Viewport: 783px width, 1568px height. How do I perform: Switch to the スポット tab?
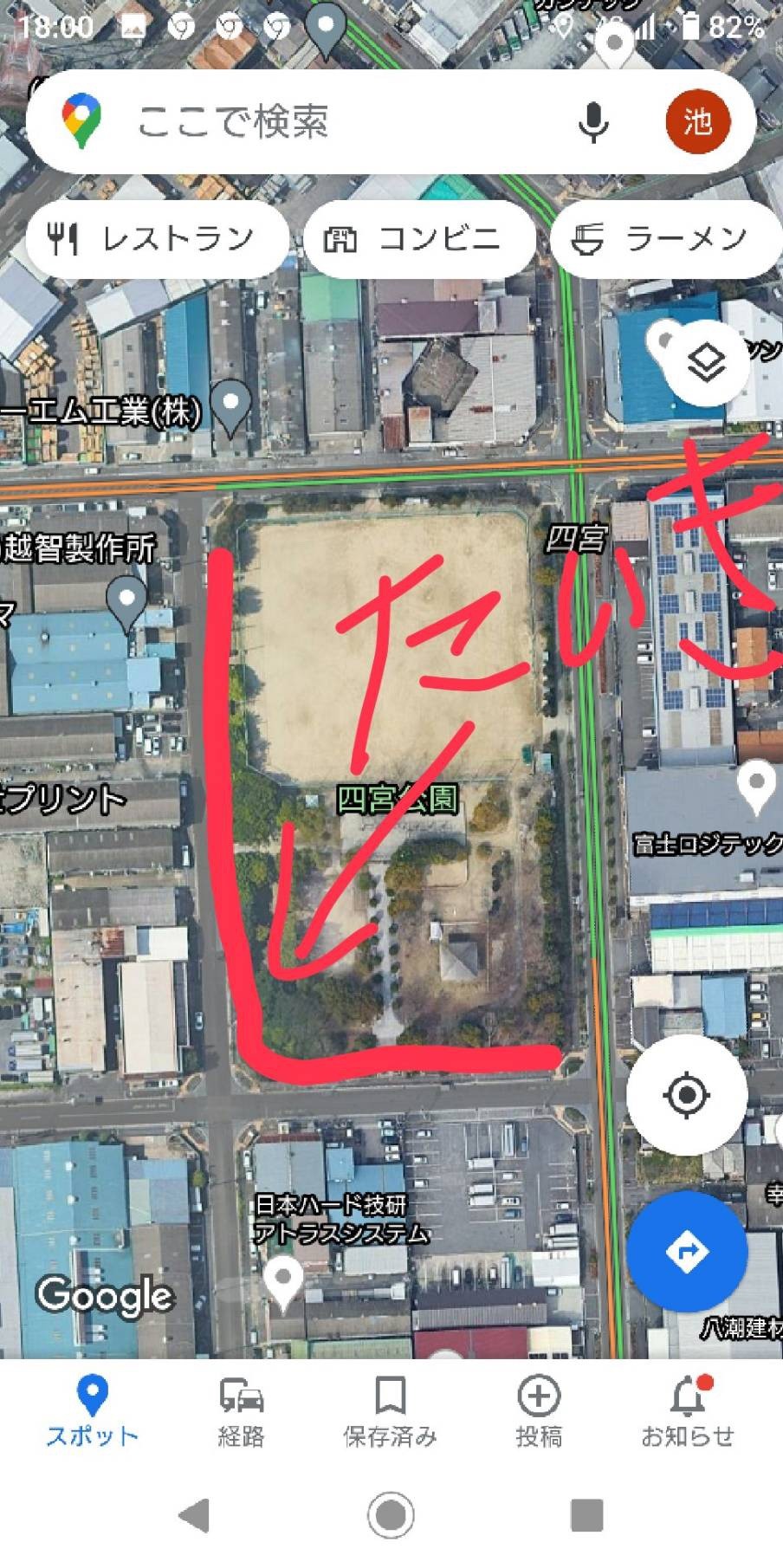[x=92, y=1412]
